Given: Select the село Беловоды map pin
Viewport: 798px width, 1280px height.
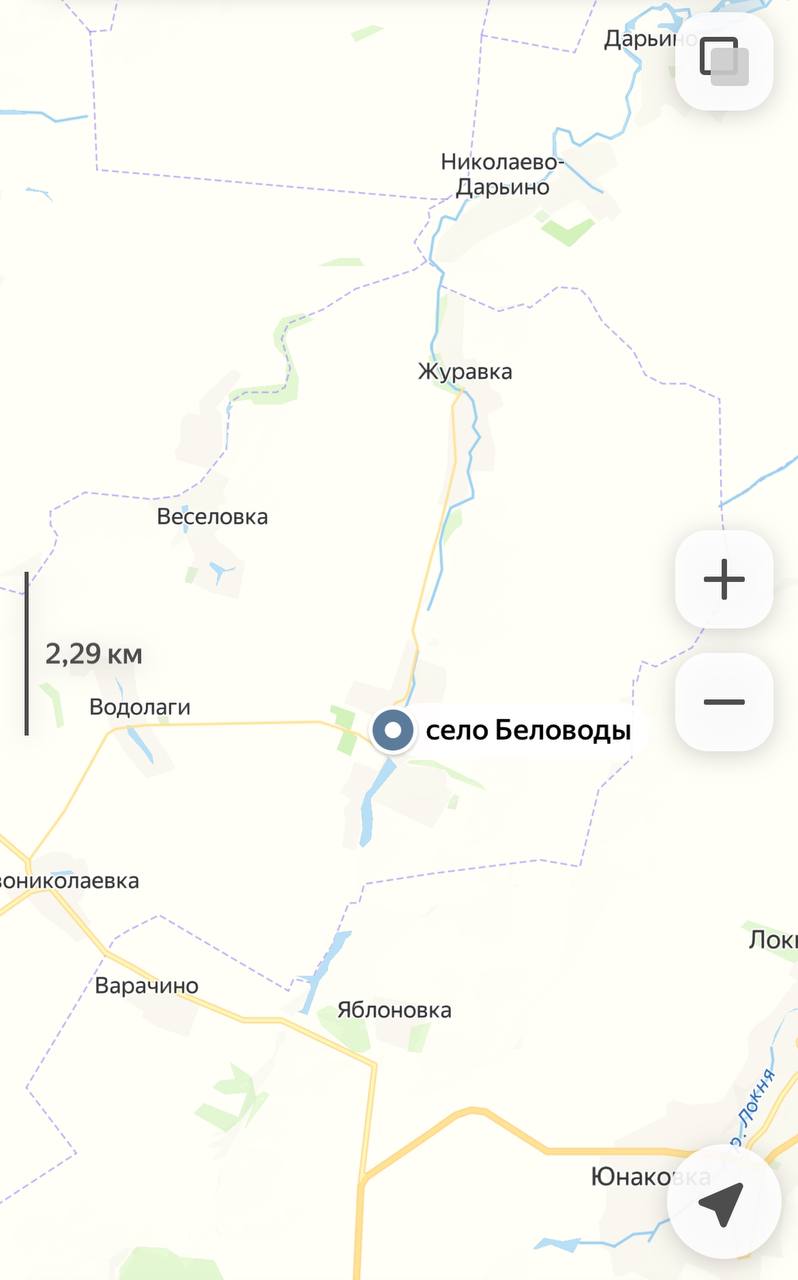Looking at the screenshot, I should tap(393, 731).
